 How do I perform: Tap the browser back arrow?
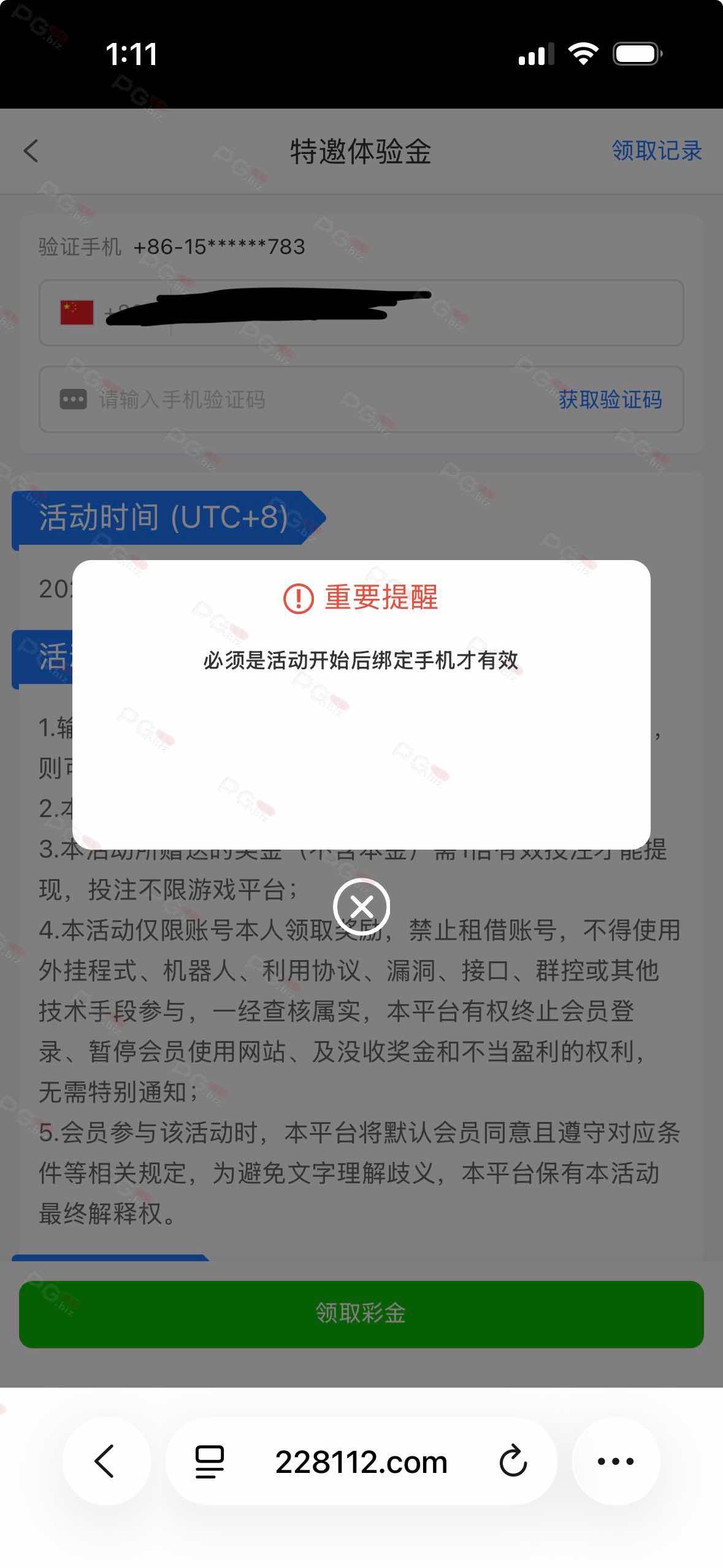coord(105,1461)
